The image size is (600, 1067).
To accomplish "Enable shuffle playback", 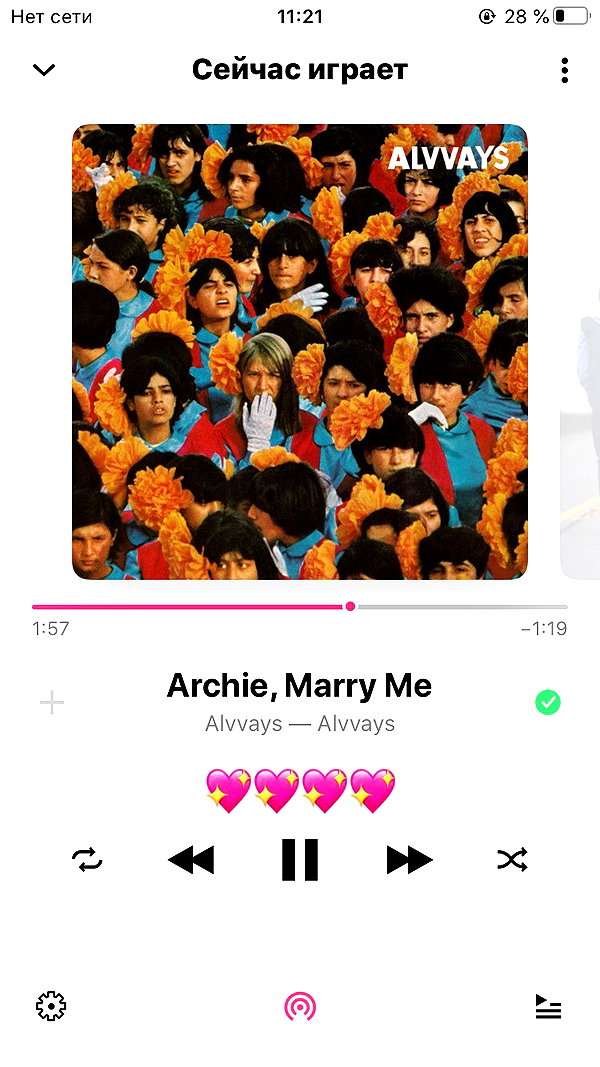I will point(512,860).
